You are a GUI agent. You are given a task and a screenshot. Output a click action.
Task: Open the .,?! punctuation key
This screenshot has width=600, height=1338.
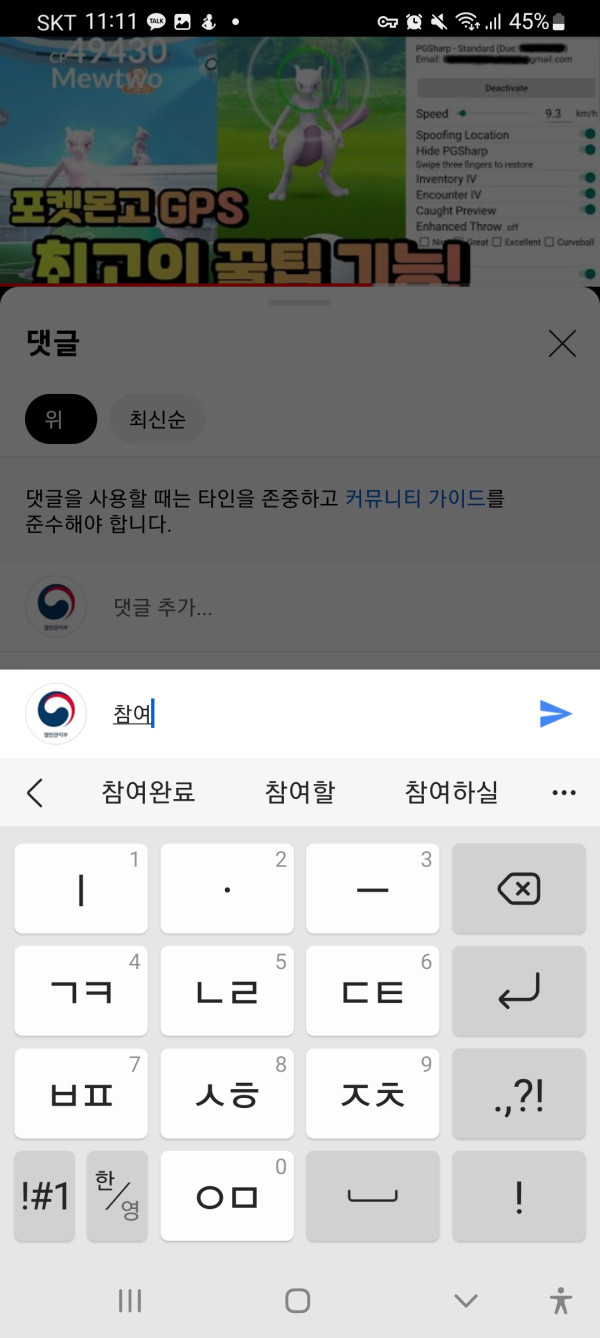point(518,1093)
